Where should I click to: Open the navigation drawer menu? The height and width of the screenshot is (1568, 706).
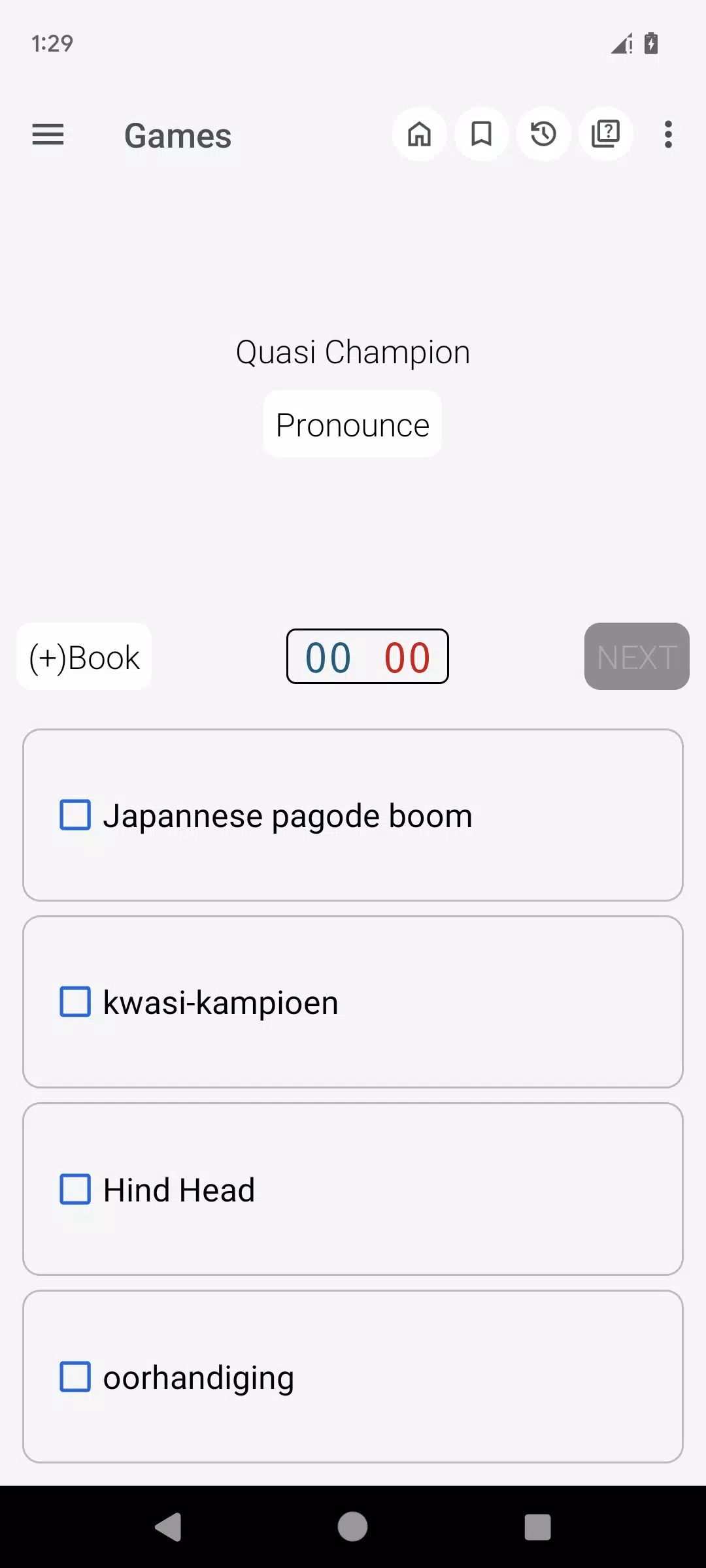click(x=48, y=135)
